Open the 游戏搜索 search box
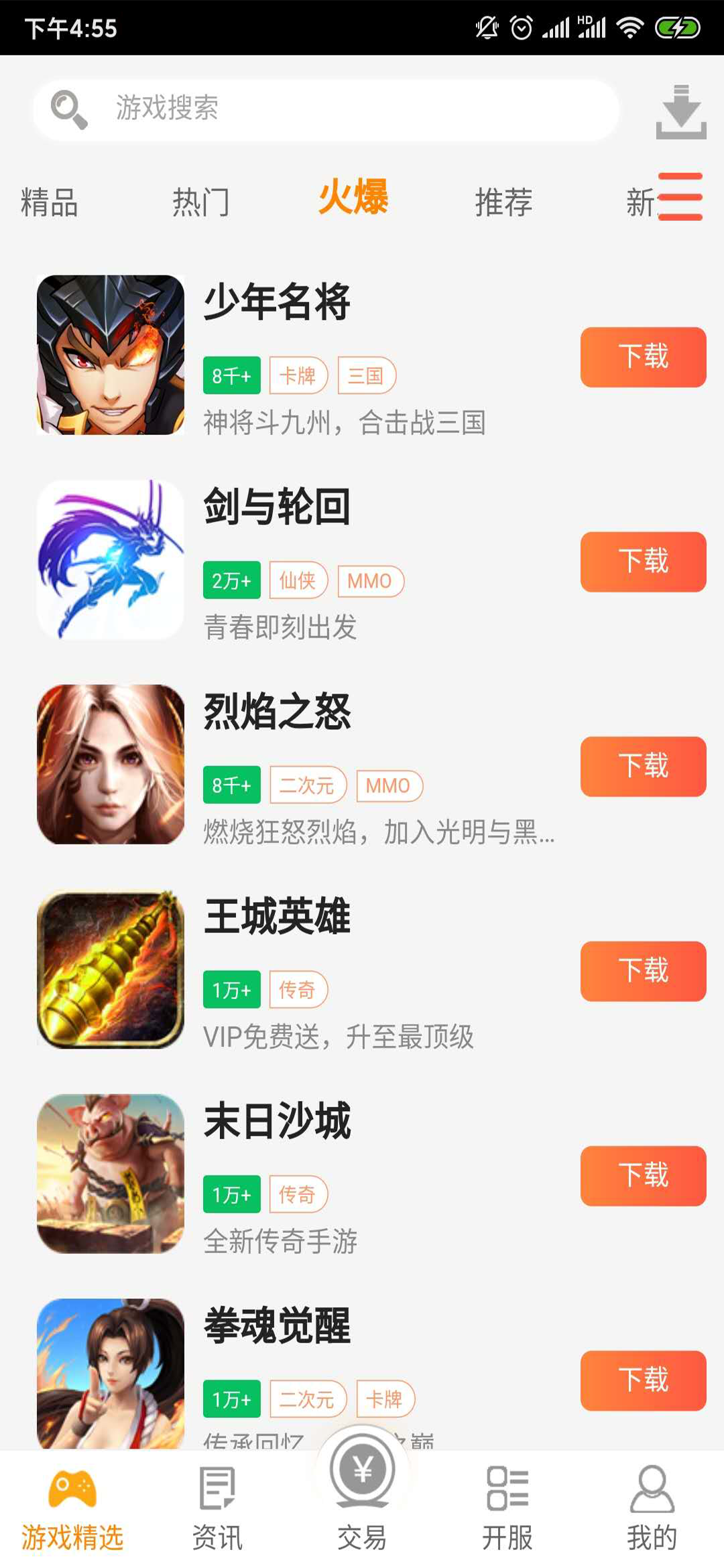Image resolution: width=724 pixels, height=1568 pixels. [325, 109]
